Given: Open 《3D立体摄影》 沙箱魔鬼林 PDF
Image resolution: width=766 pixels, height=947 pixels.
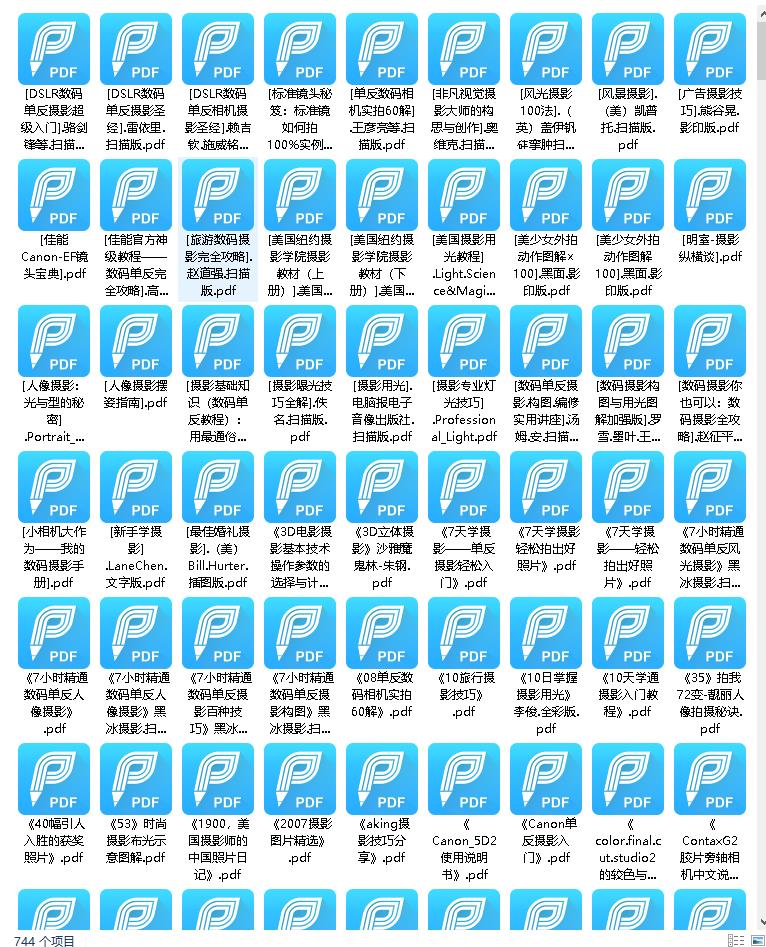Looking at the screenshot, I should click(382, 487).
